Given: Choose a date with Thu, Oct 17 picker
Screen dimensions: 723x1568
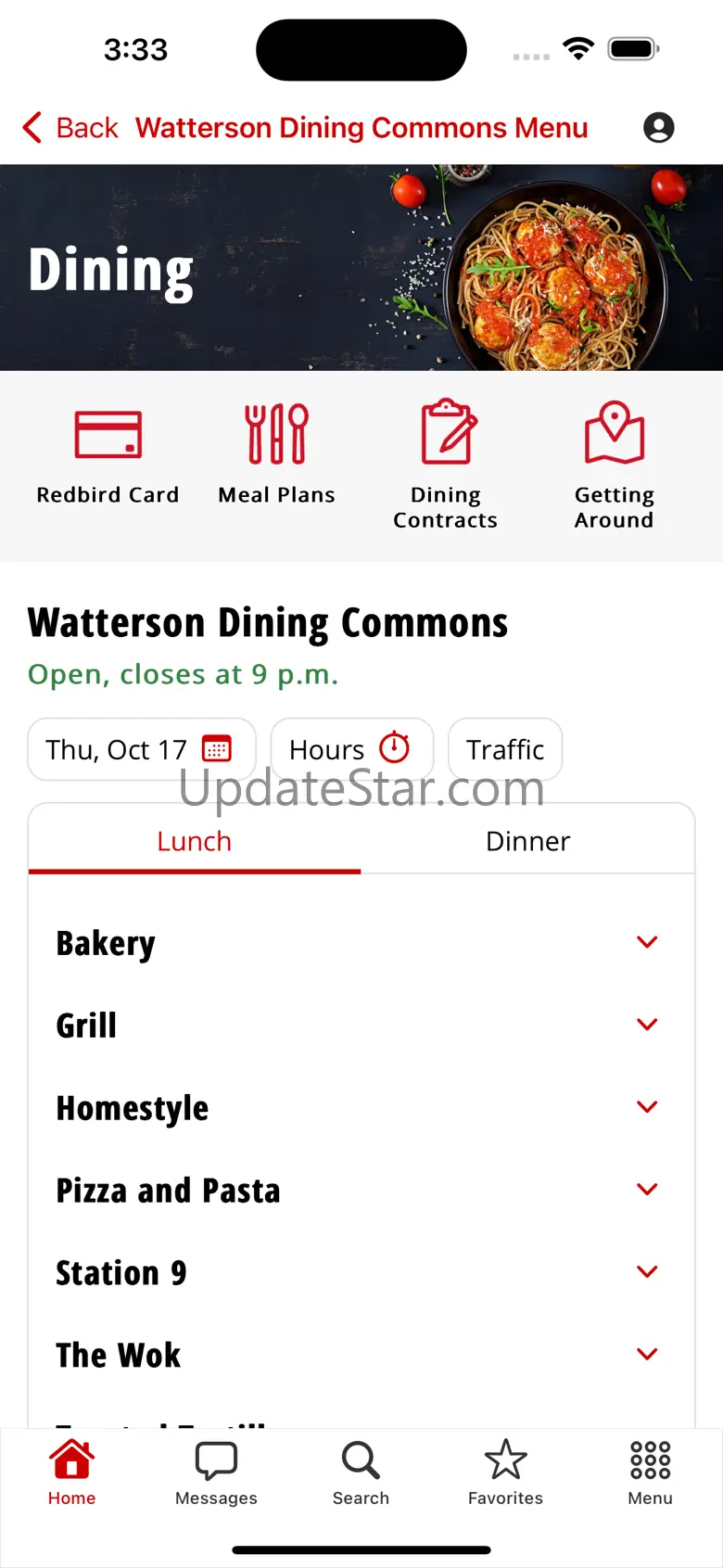Looking at the screenshot, I should (141, 749).
